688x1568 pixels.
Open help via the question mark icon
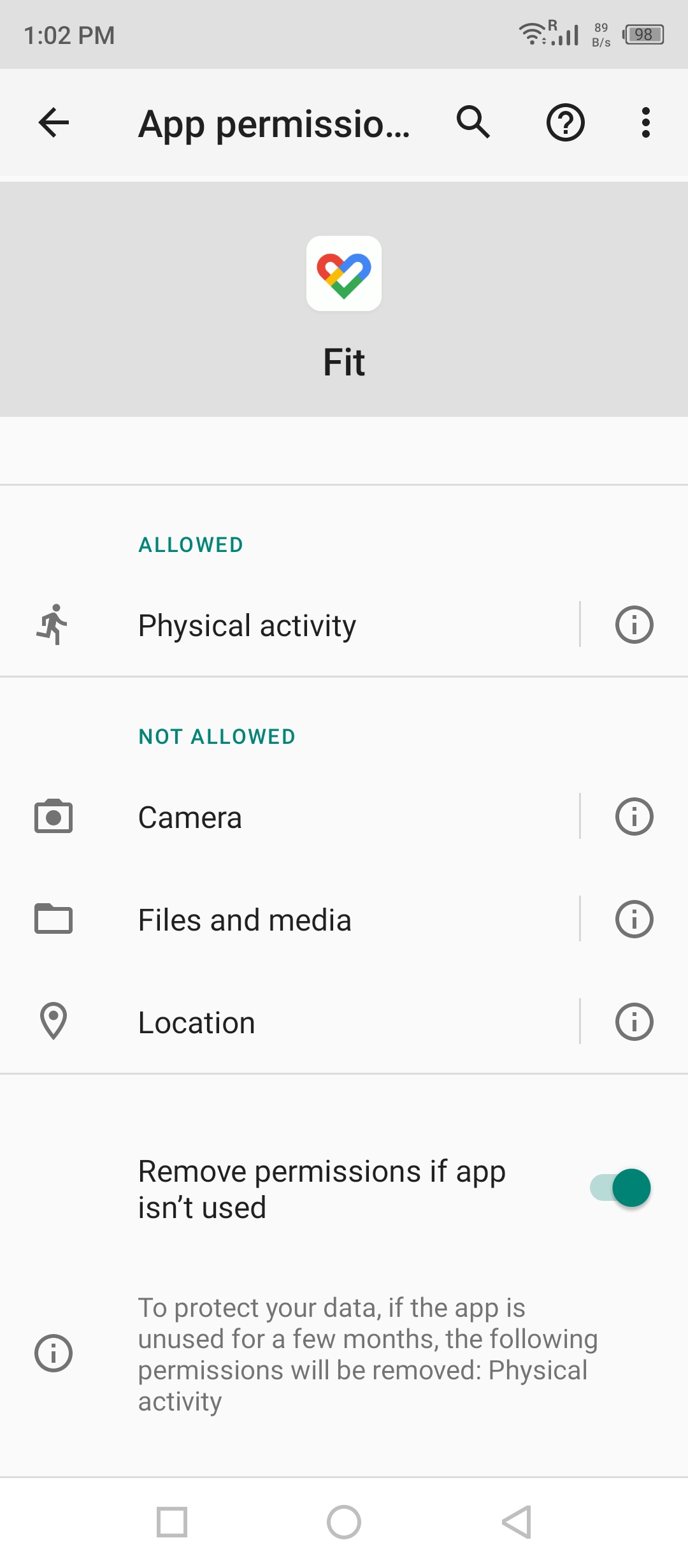pyautogui.click(x=564, y=122)
